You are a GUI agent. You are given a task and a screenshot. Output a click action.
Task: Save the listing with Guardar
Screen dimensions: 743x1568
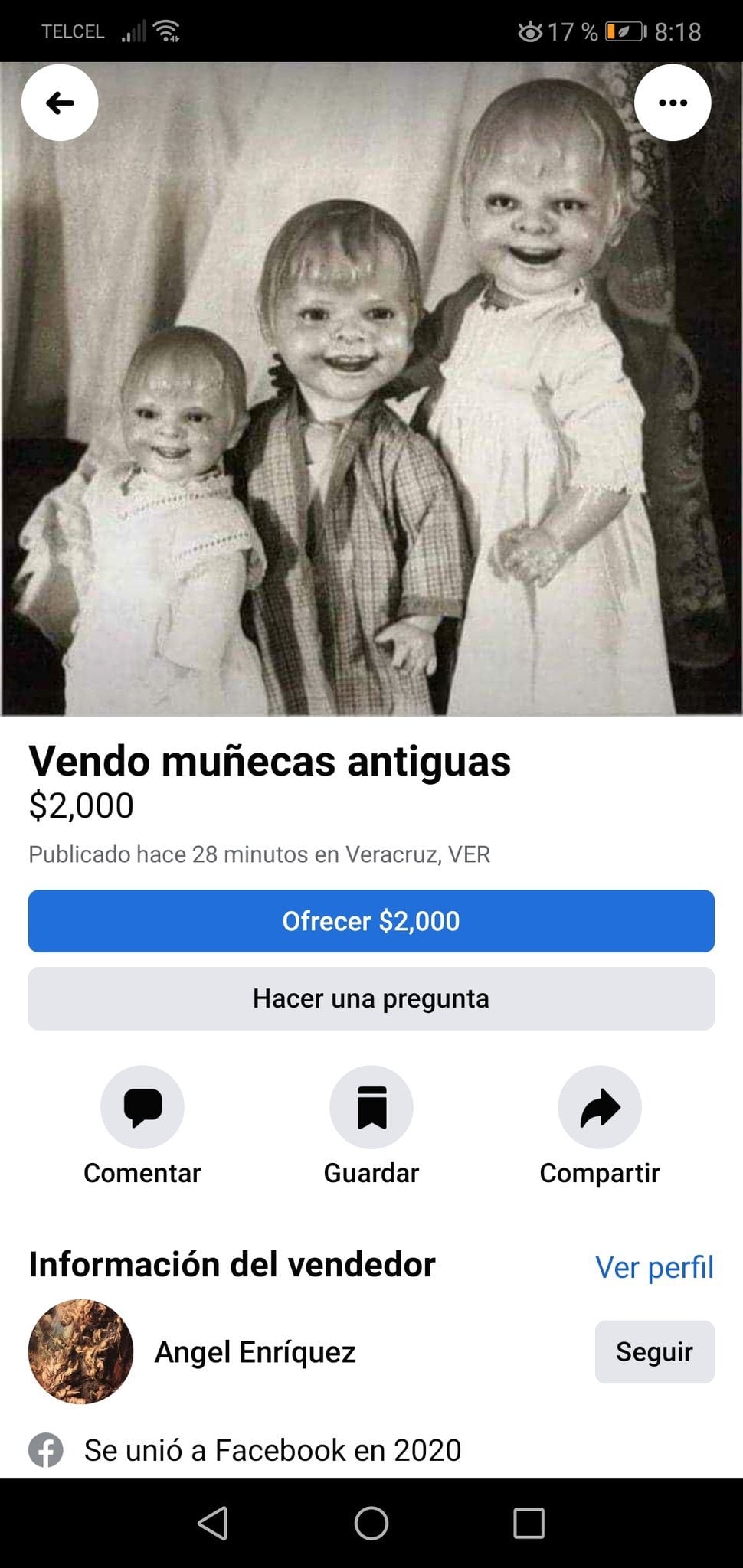click(371, 1107)
